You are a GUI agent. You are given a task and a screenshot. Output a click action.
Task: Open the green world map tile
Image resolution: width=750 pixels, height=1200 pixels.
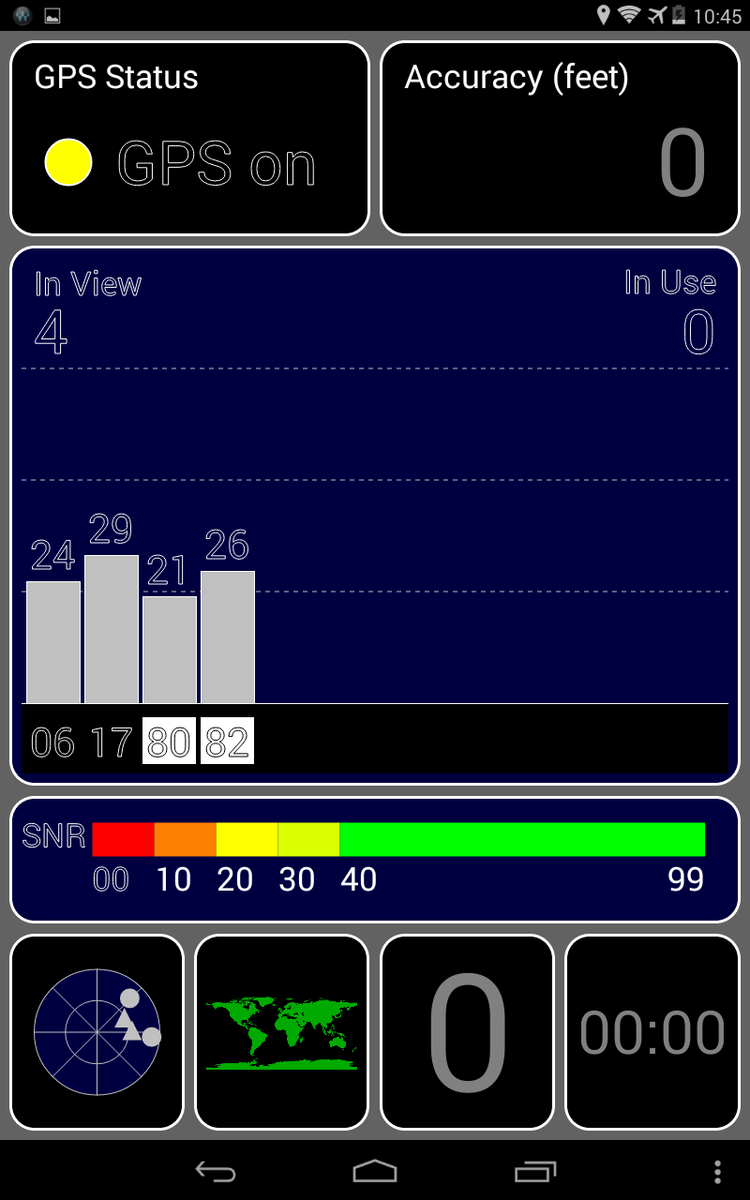(x=281, y=1031)
